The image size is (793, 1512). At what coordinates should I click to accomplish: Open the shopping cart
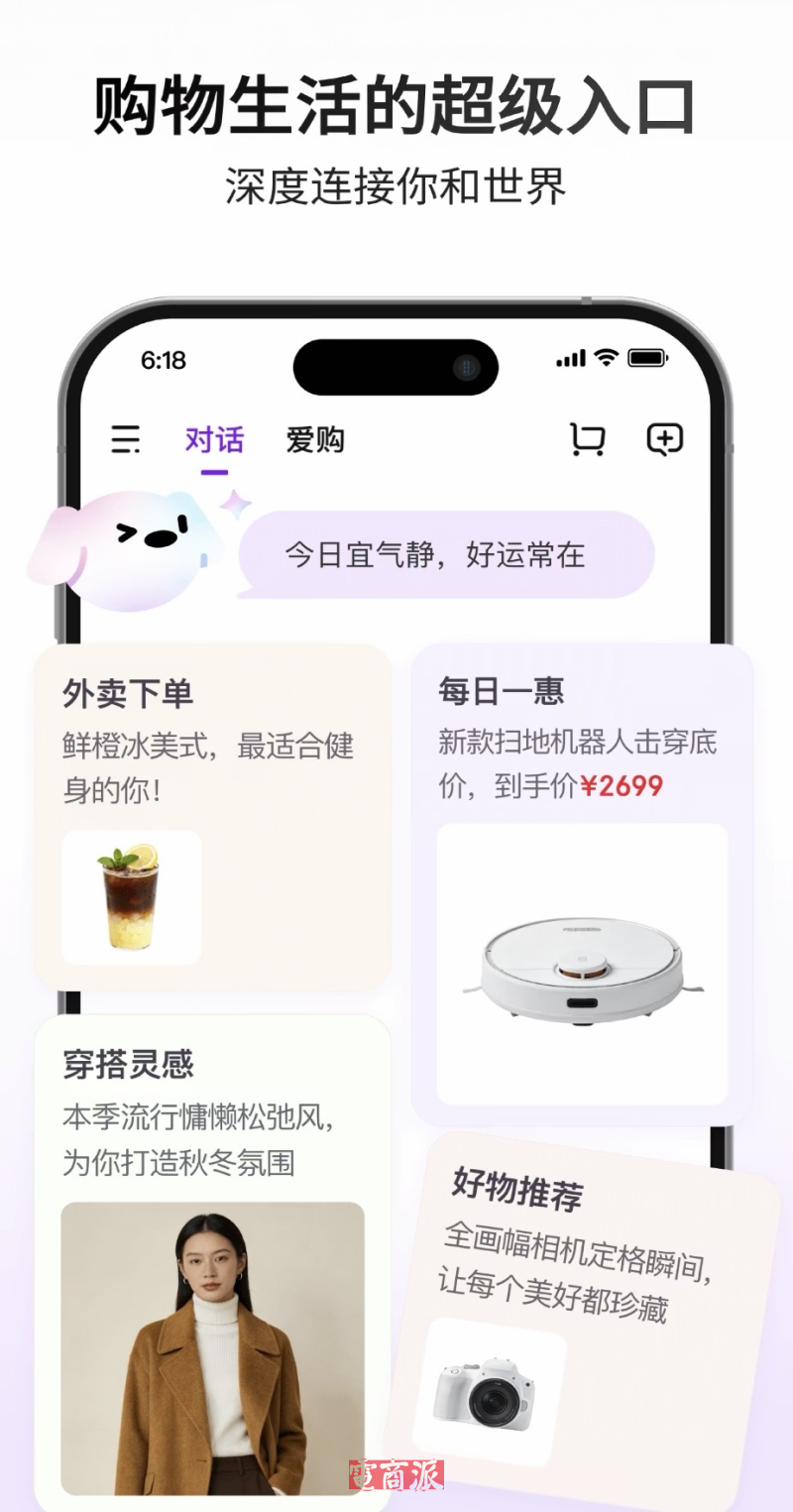point(588,438)
